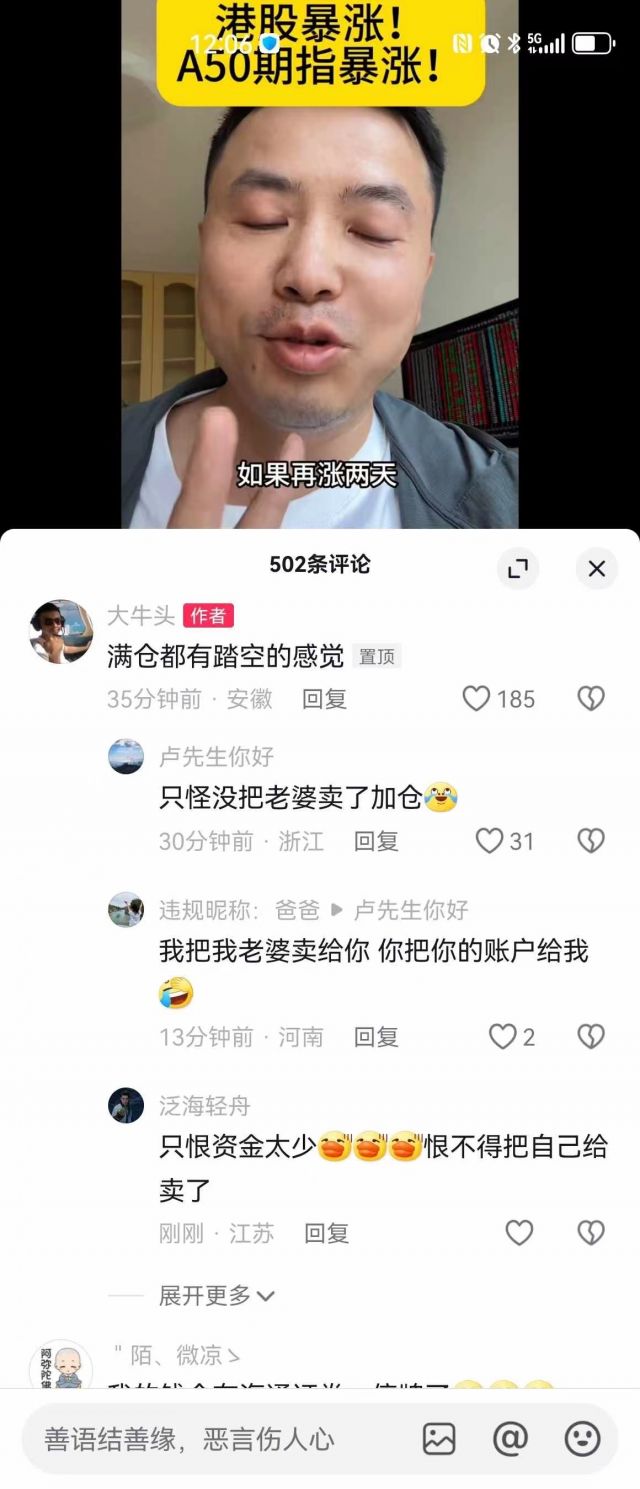Dislike 大牛头's pinned comment
This screenshot has height=1489, width=640.
[x=591, y=699]
